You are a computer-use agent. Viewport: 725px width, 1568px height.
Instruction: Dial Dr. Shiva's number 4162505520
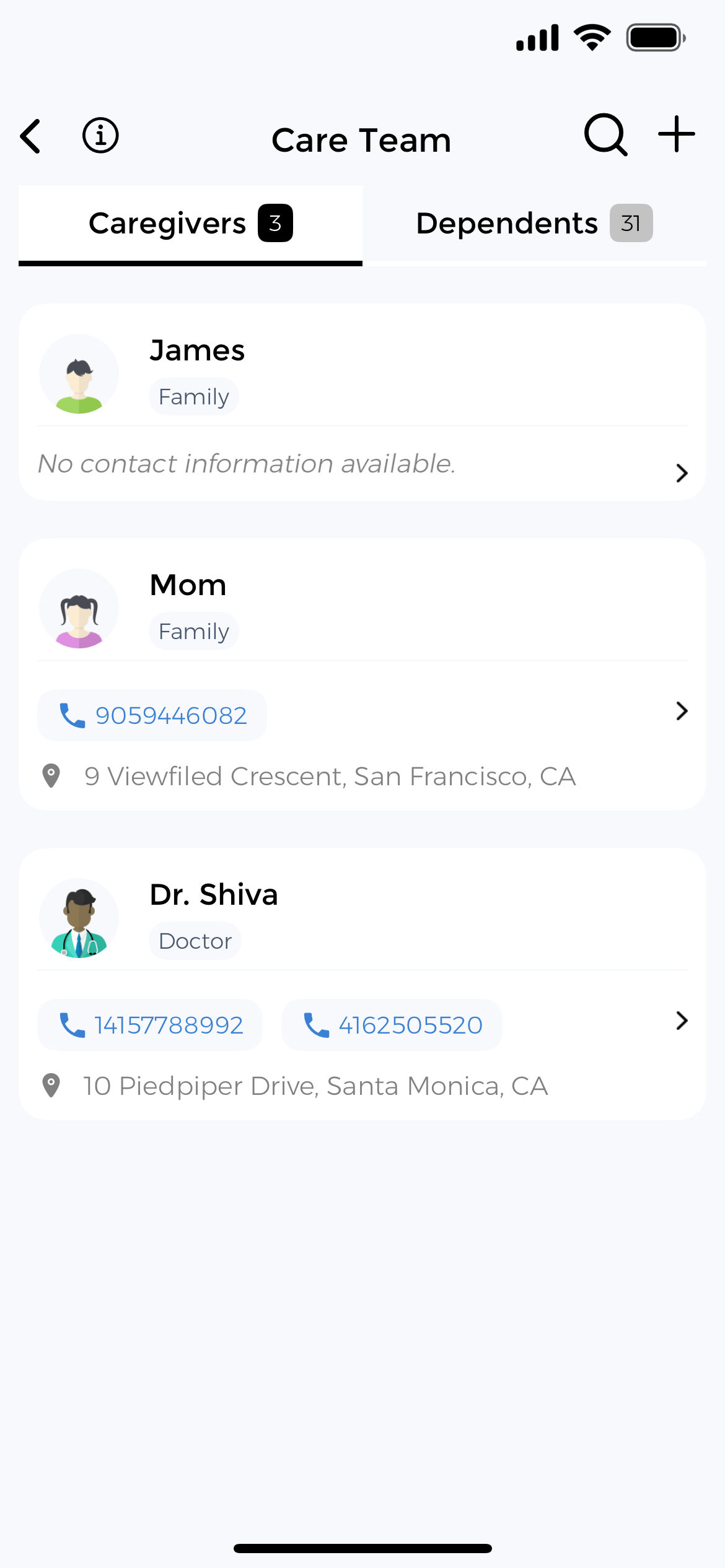coord(410,1024)
